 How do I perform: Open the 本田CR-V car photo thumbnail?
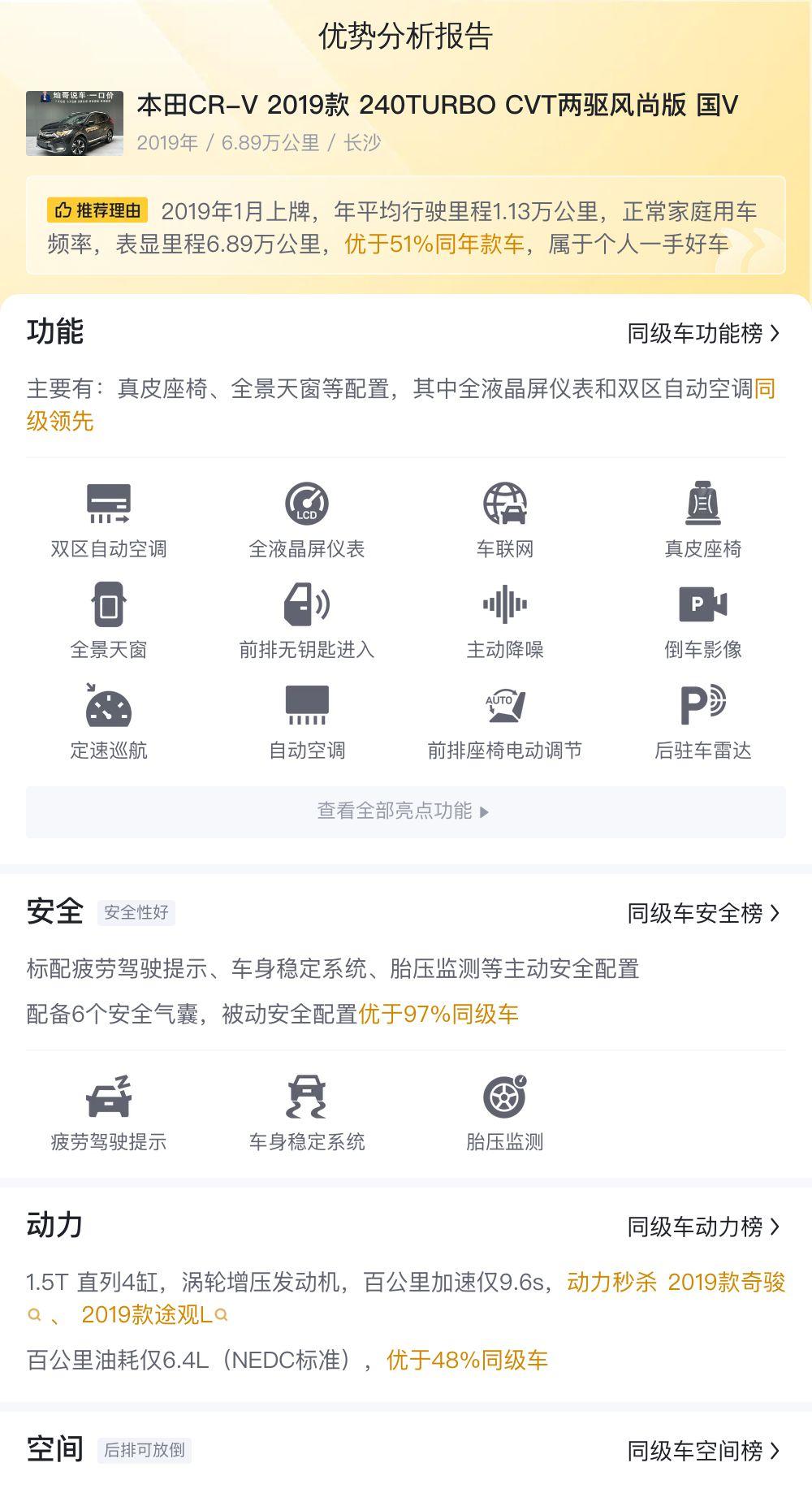(x=75, y=123)
